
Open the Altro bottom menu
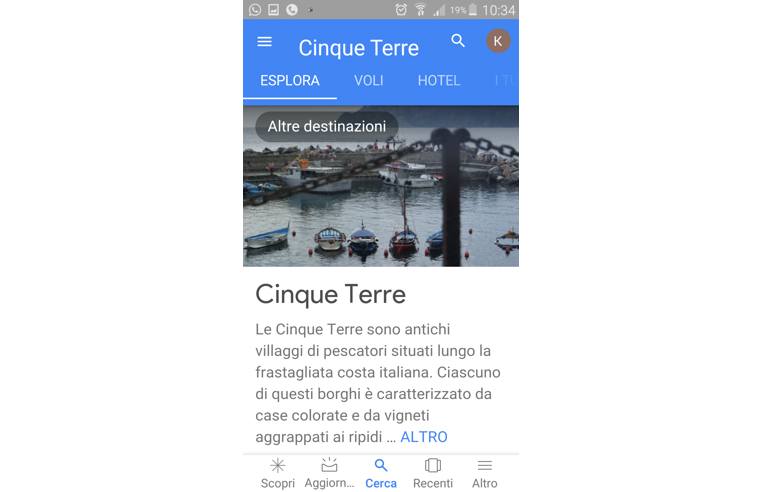pyautogui.click(x=485, y=473)
